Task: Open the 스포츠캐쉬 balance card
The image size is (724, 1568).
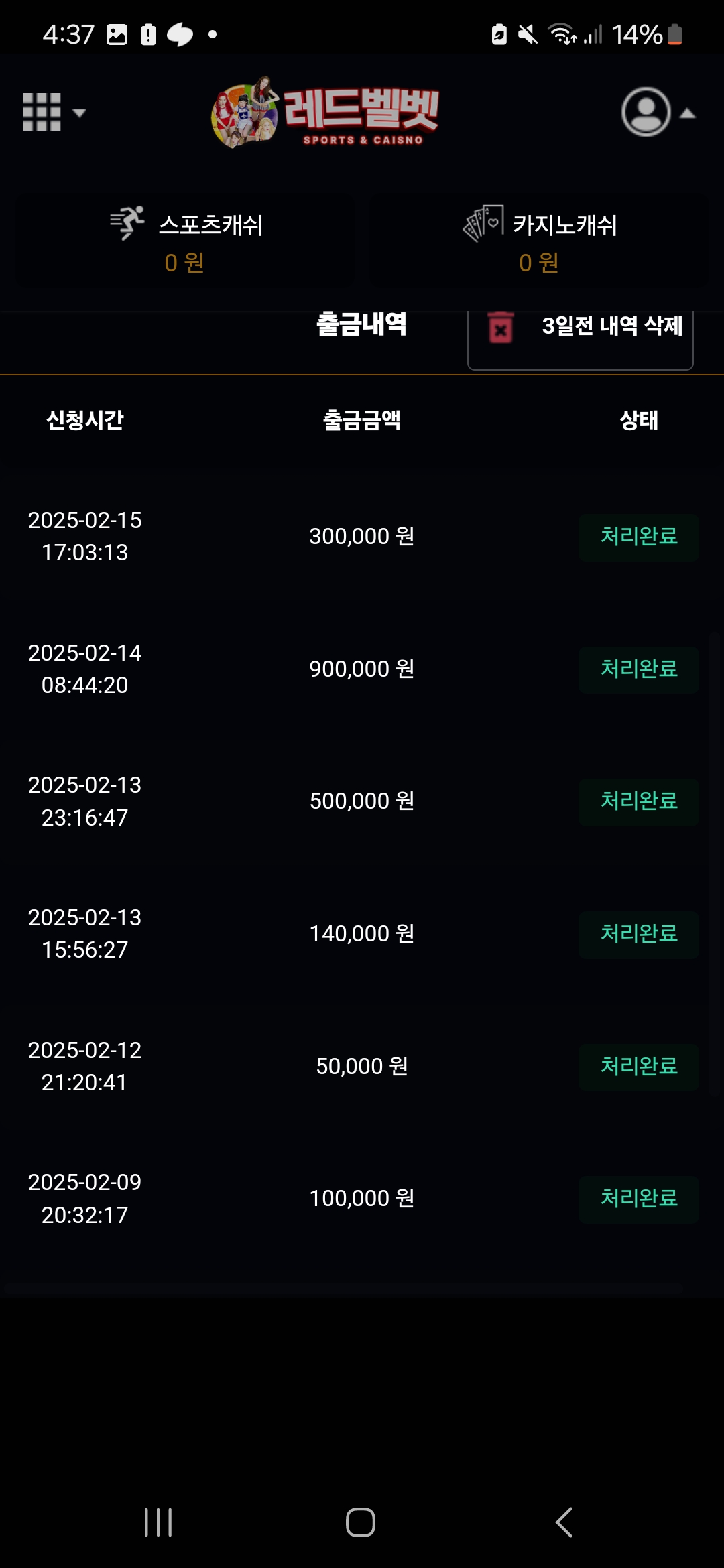Action: pyautogui.click(x=185, y=241)
